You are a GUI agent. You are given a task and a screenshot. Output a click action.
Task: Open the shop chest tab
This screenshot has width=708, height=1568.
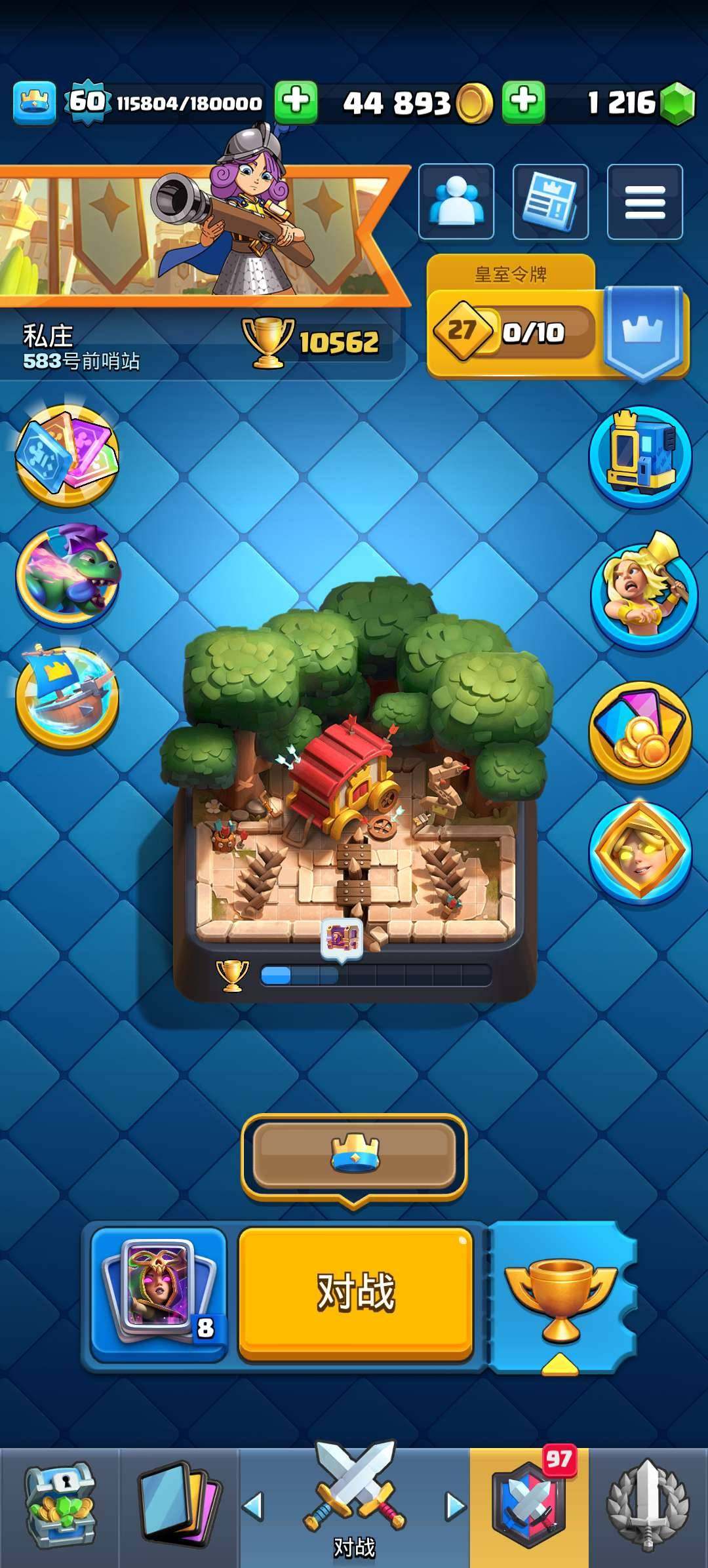point(59,1505)
